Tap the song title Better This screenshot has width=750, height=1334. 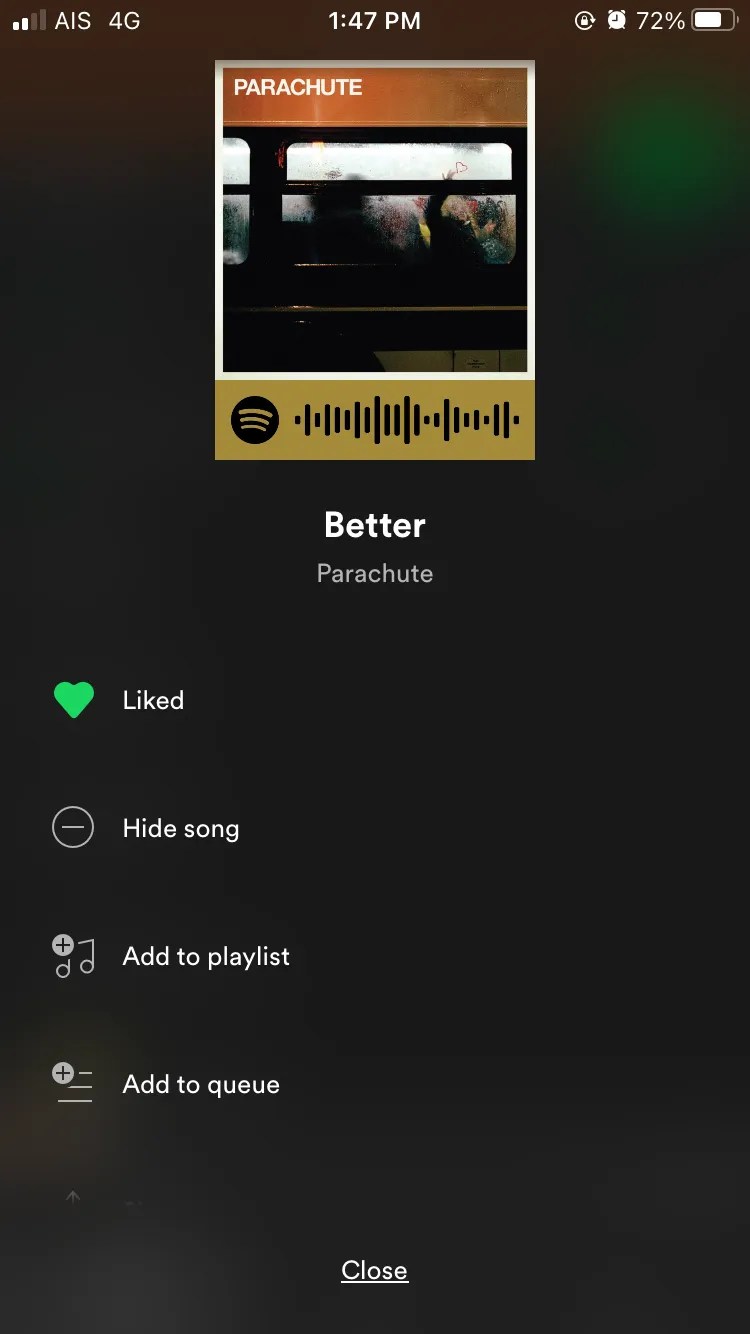click(x=374, y=524)
